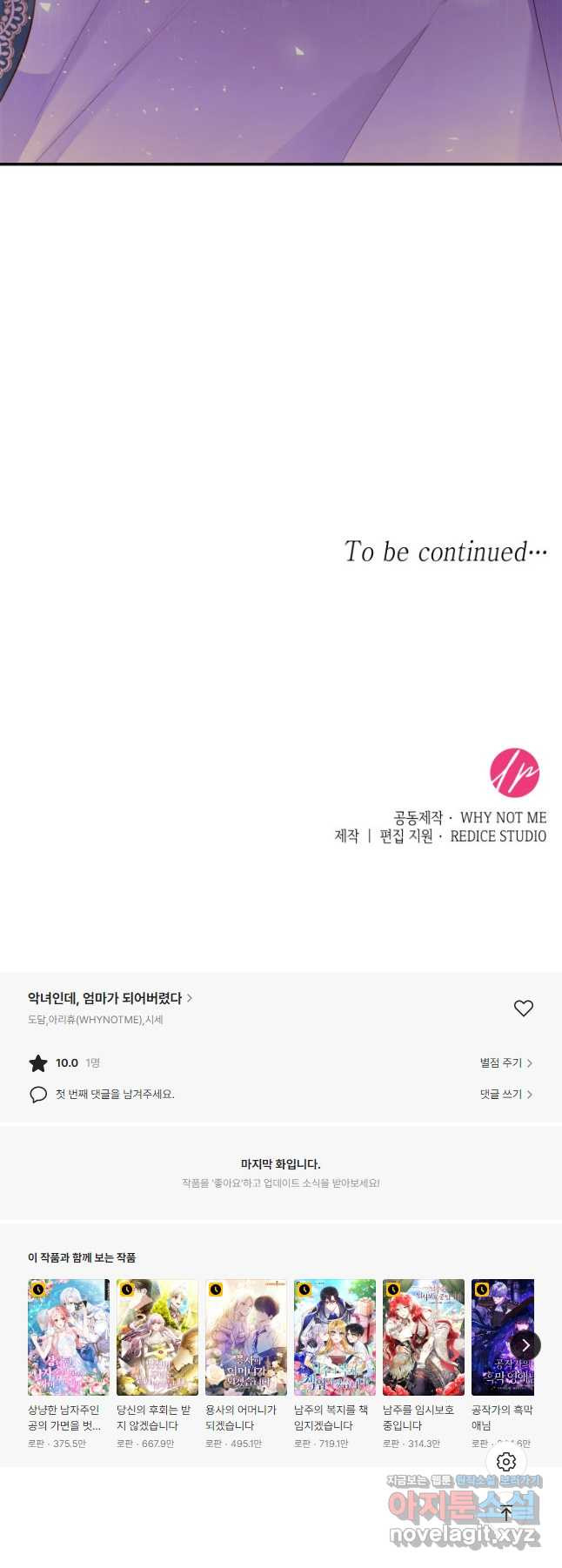Like this series with the heart icon
This screenshot has height=1568, width=562.
click(523, 1008)
